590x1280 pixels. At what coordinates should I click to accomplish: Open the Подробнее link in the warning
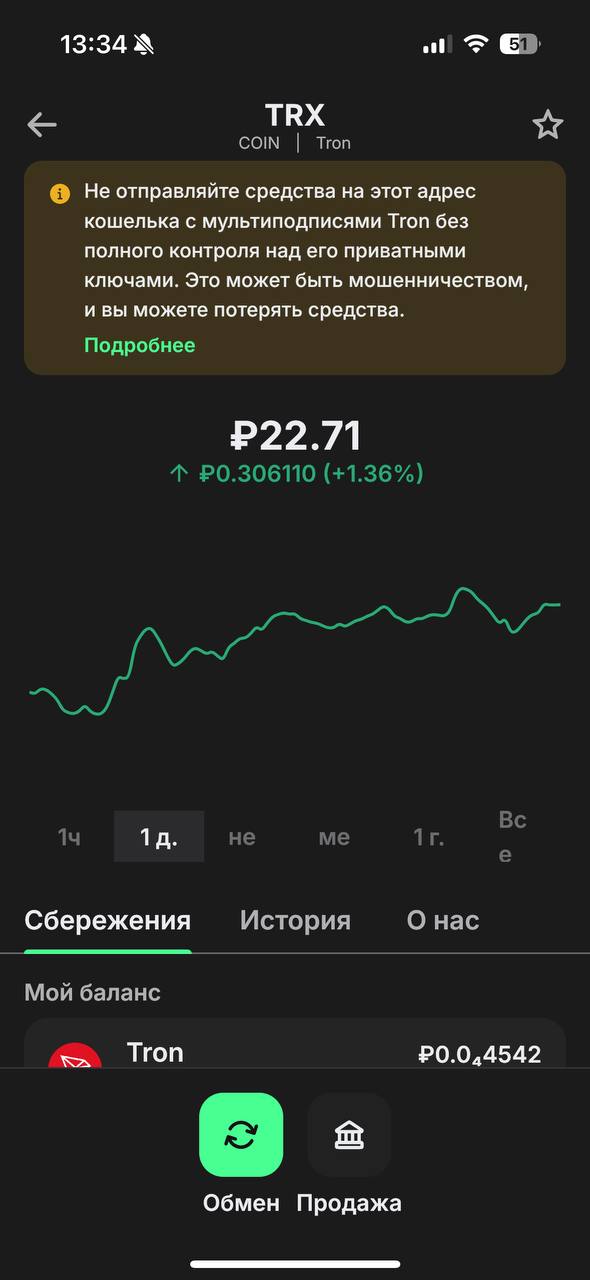(139, 345)
